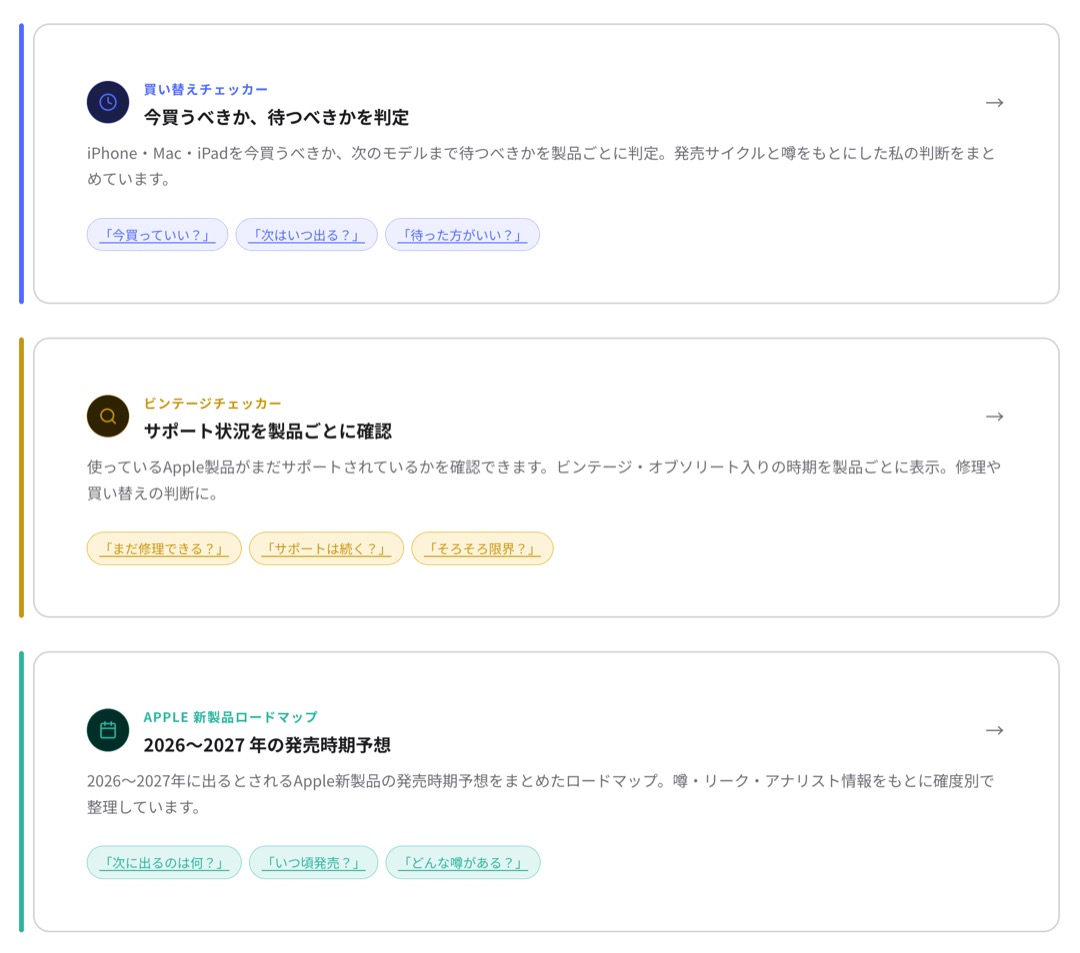Tap the 「まだ修理できる？」 chip

[164, 549]
